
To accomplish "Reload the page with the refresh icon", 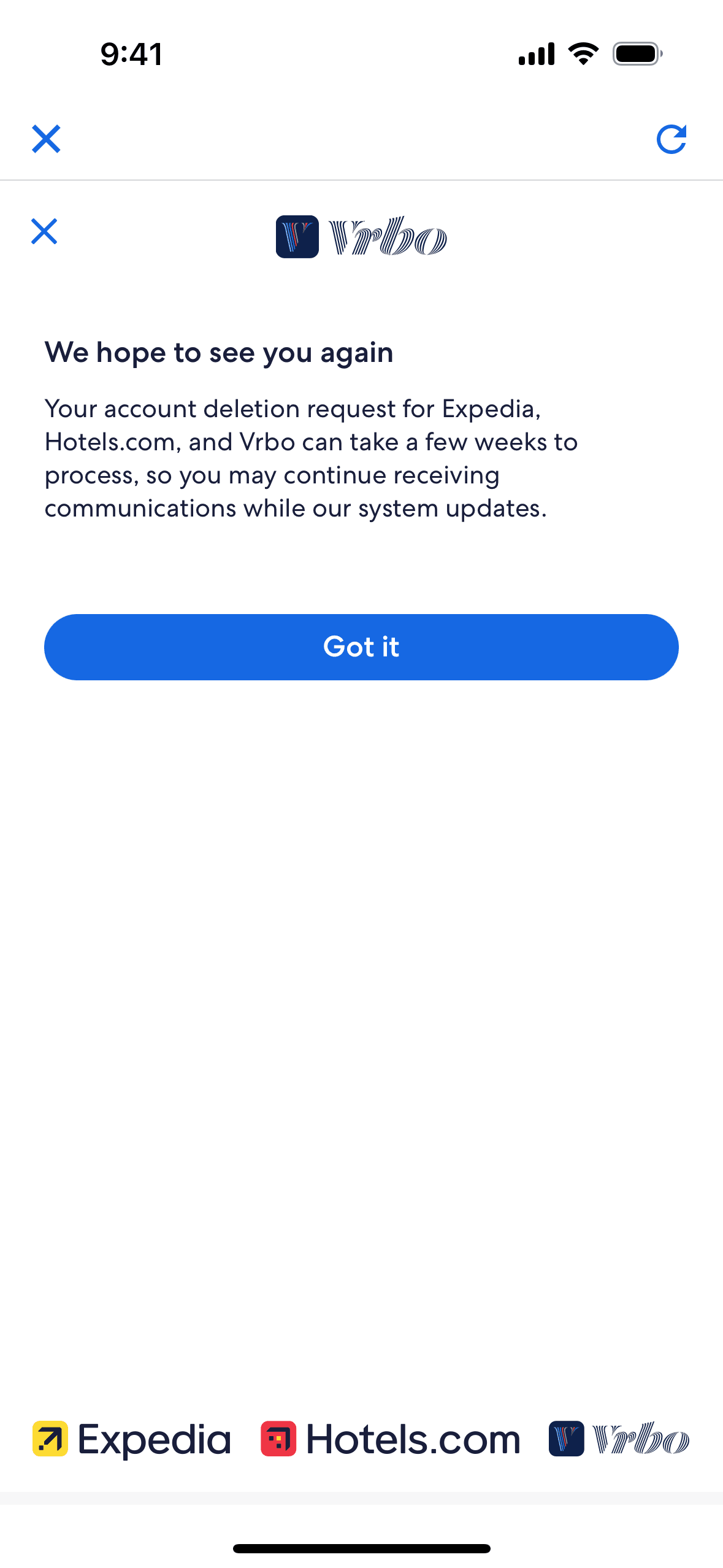I will point(671,139).
